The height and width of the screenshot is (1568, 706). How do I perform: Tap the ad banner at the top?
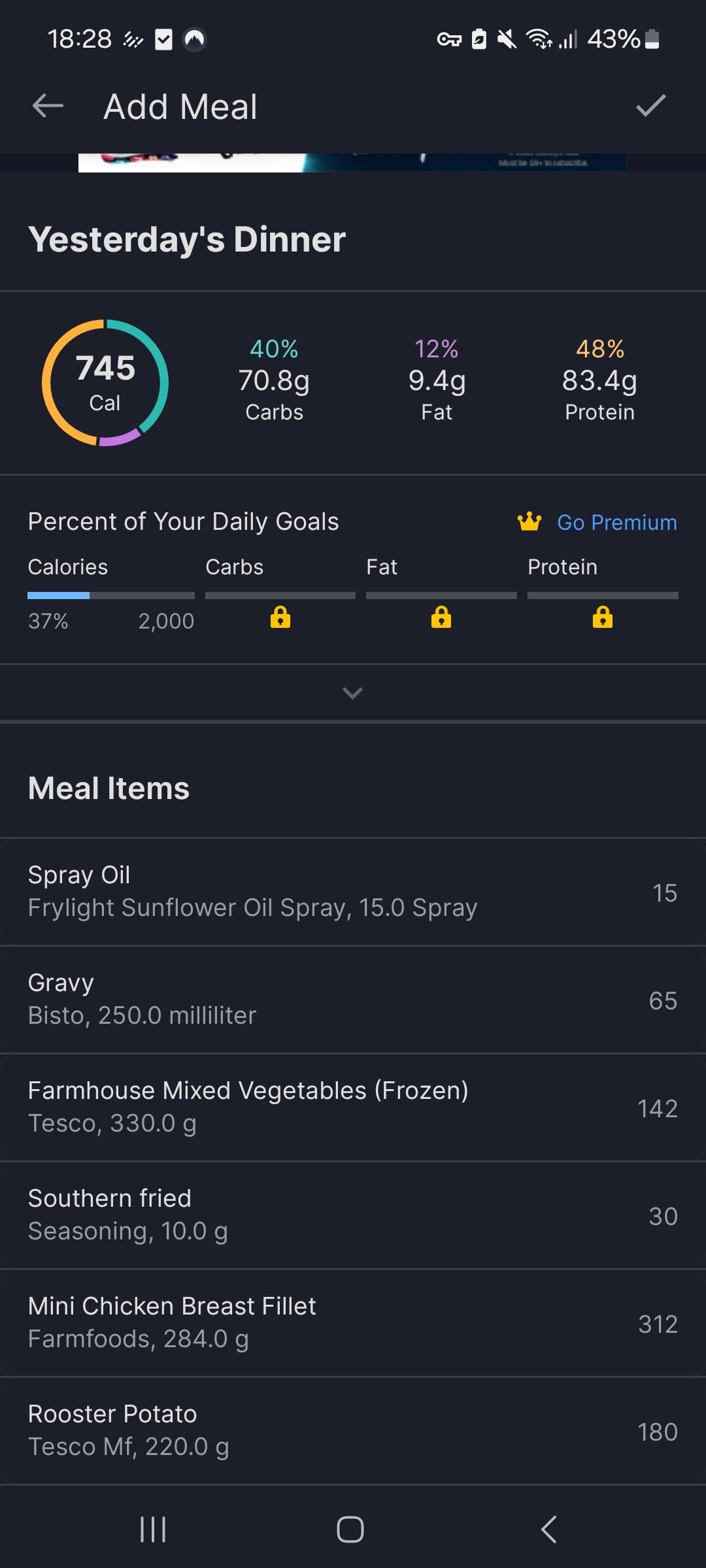[x=352, y=163]
